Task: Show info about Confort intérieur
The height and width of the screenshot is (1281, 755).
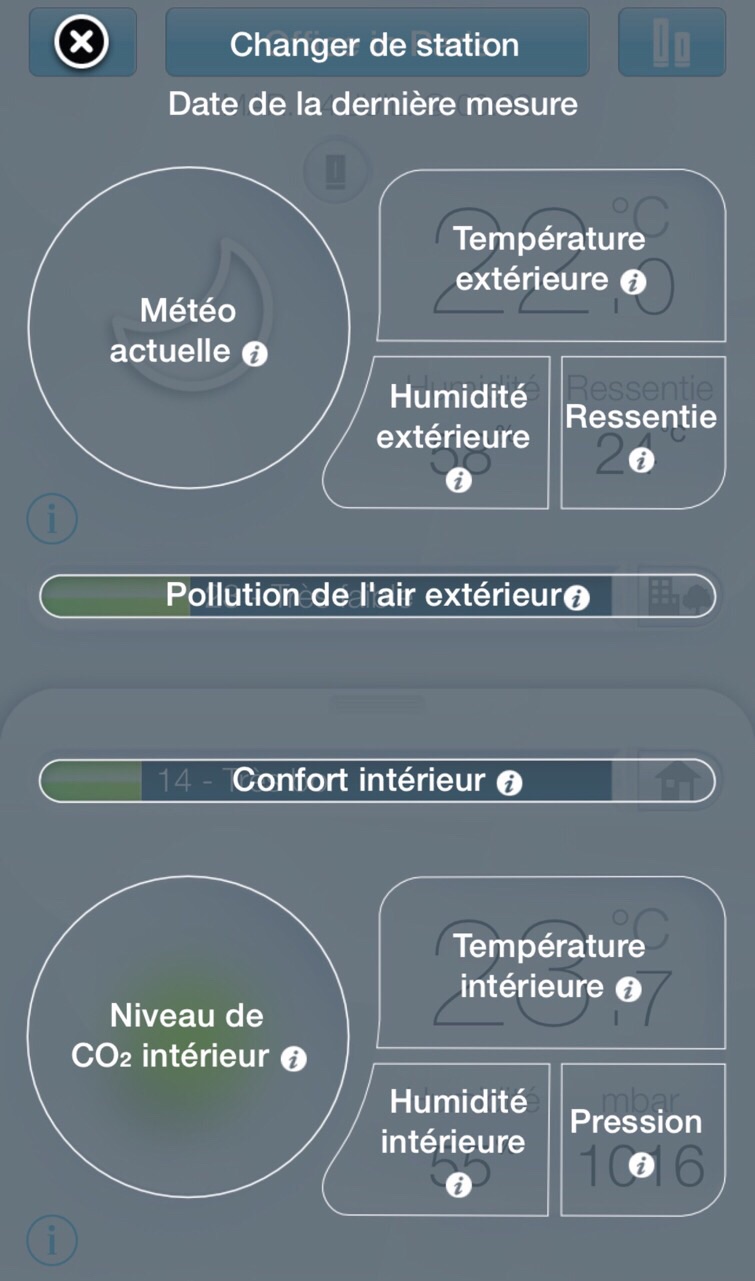Action: coord(509,783)
